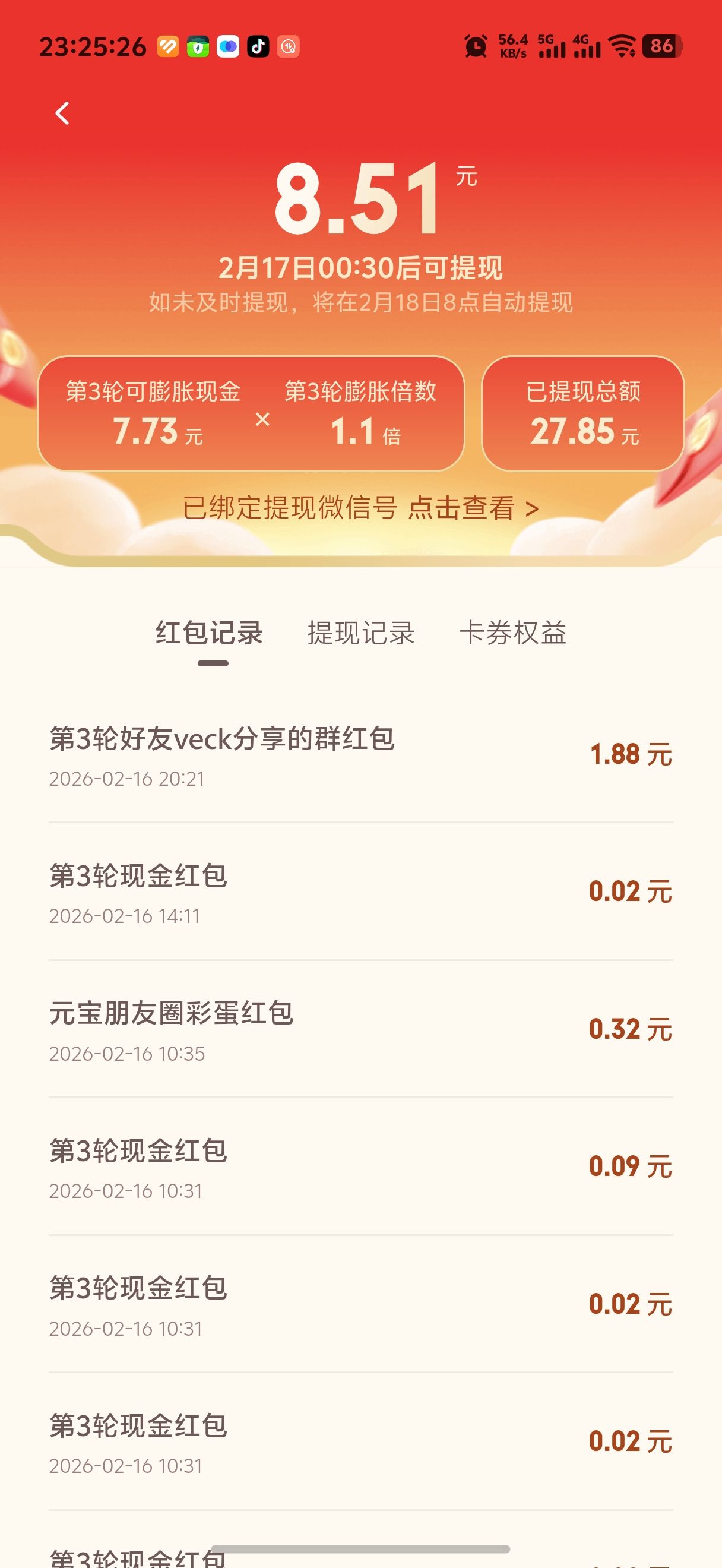Go back using the top-left arrow
Image resolution: width=722 pixels, height=1568 pixels.
click(x=63, y=113)
